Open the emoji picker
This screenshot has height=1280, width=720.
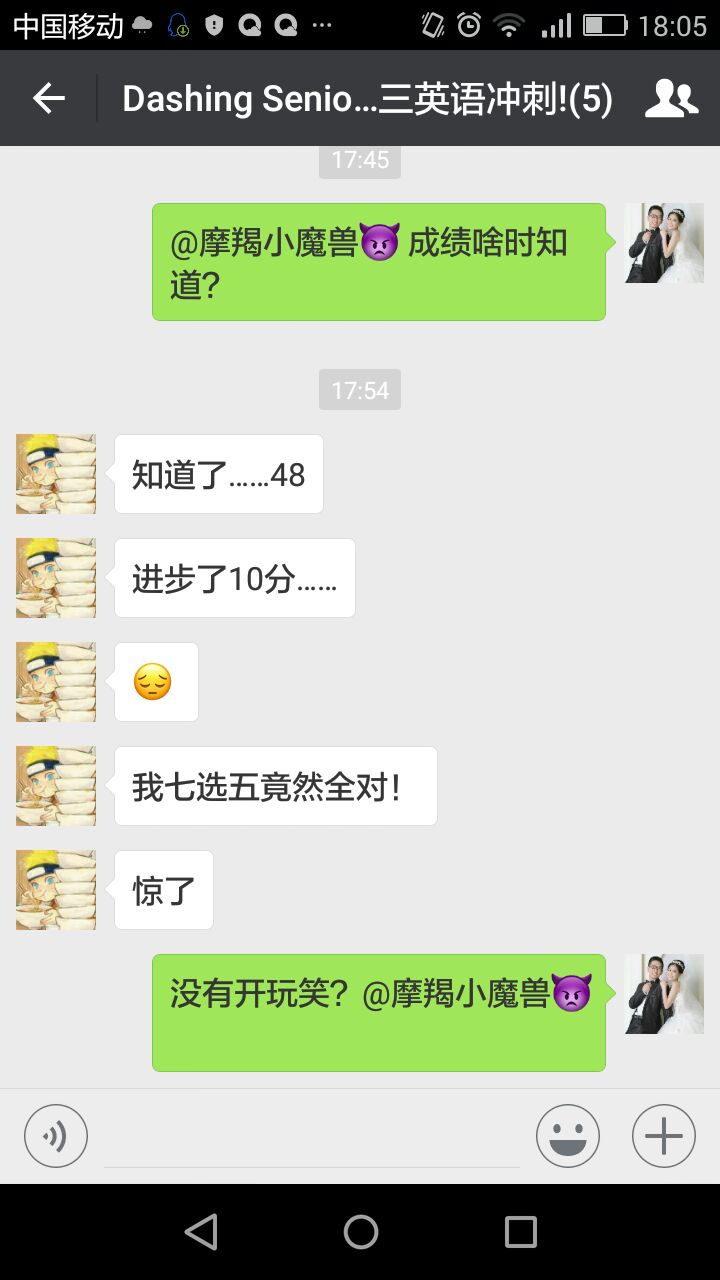(567, 1136)
